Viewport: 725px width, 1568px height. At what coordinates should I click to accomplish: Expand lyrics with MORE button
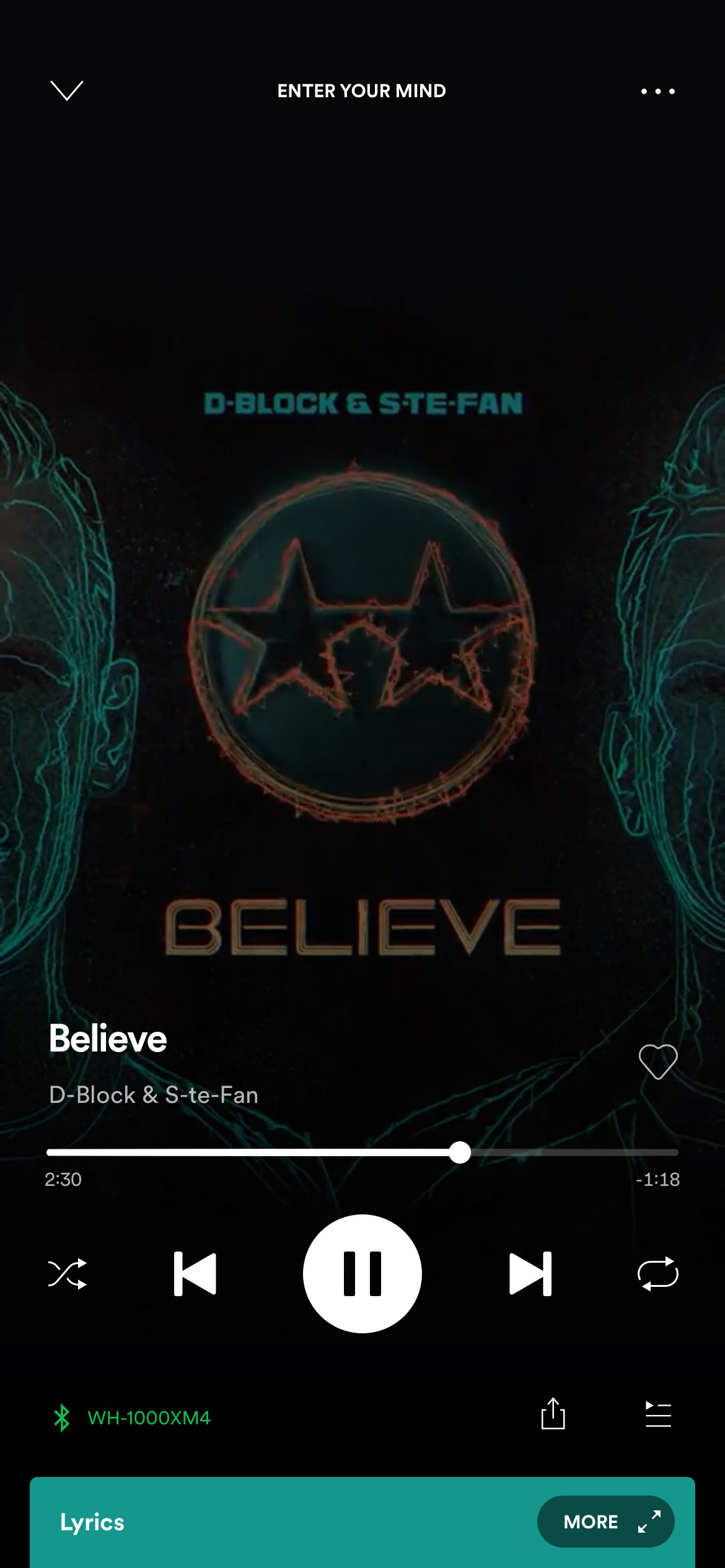tap(605, 1522)
